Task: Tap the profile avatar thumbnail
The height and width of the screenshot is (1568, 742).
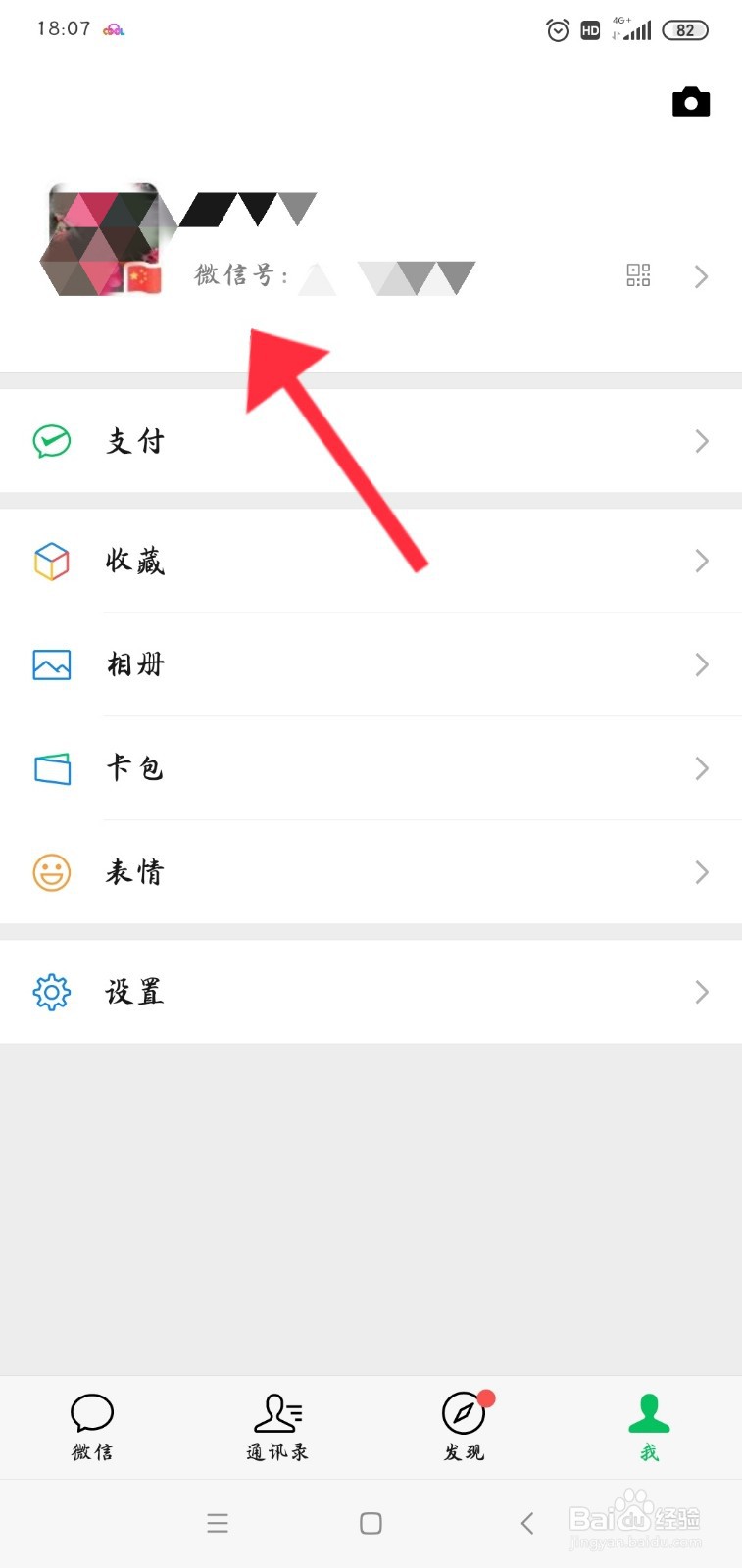Action: 108,238
